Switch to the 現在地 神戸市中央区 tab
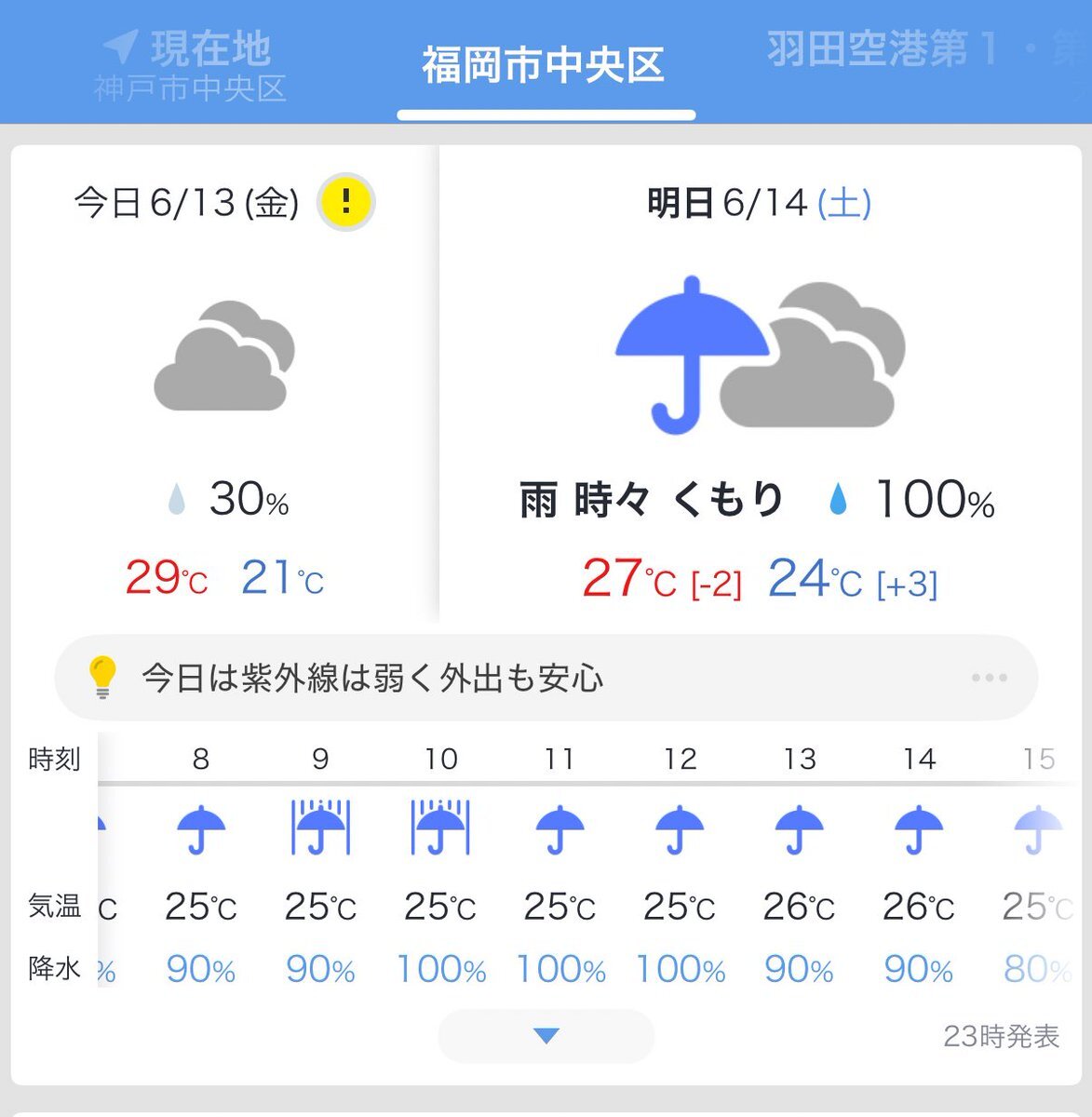The width and height of the screenshot is (1092, 1117). coord(190,65)
